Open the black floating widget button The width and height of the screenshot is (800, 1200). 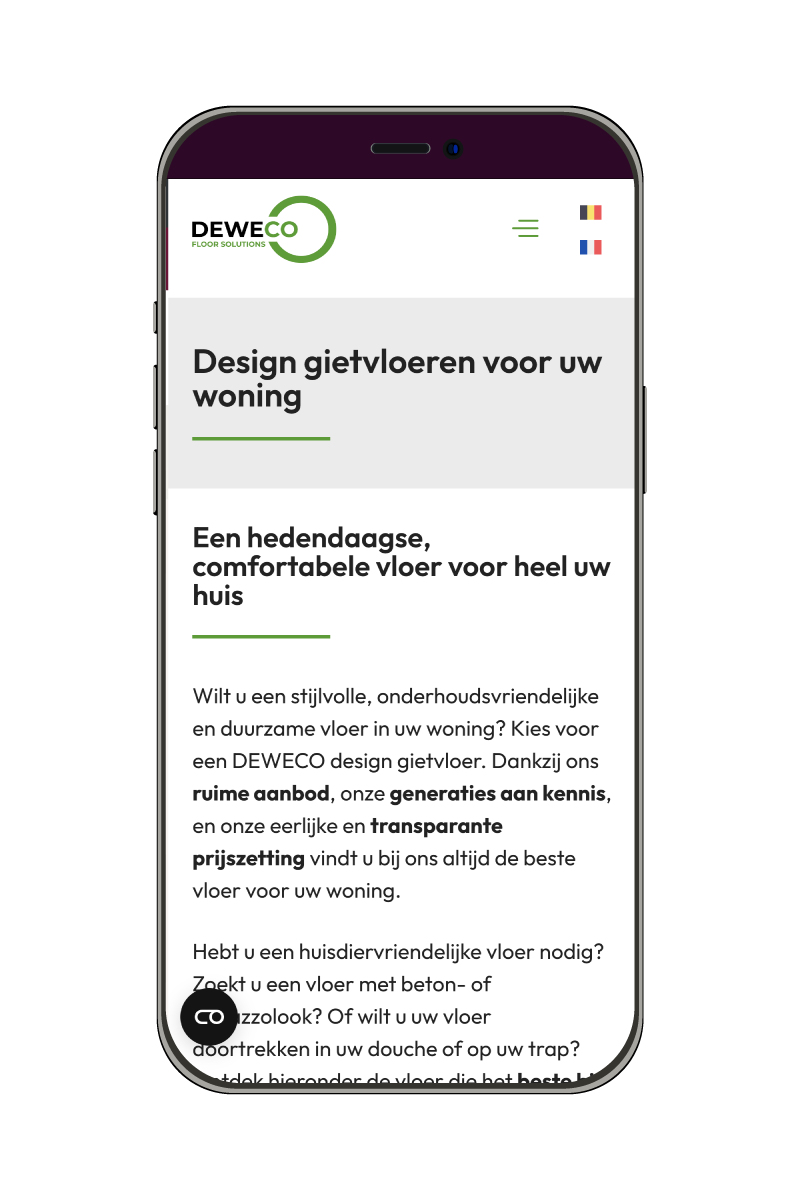[x=209, y=1017]
